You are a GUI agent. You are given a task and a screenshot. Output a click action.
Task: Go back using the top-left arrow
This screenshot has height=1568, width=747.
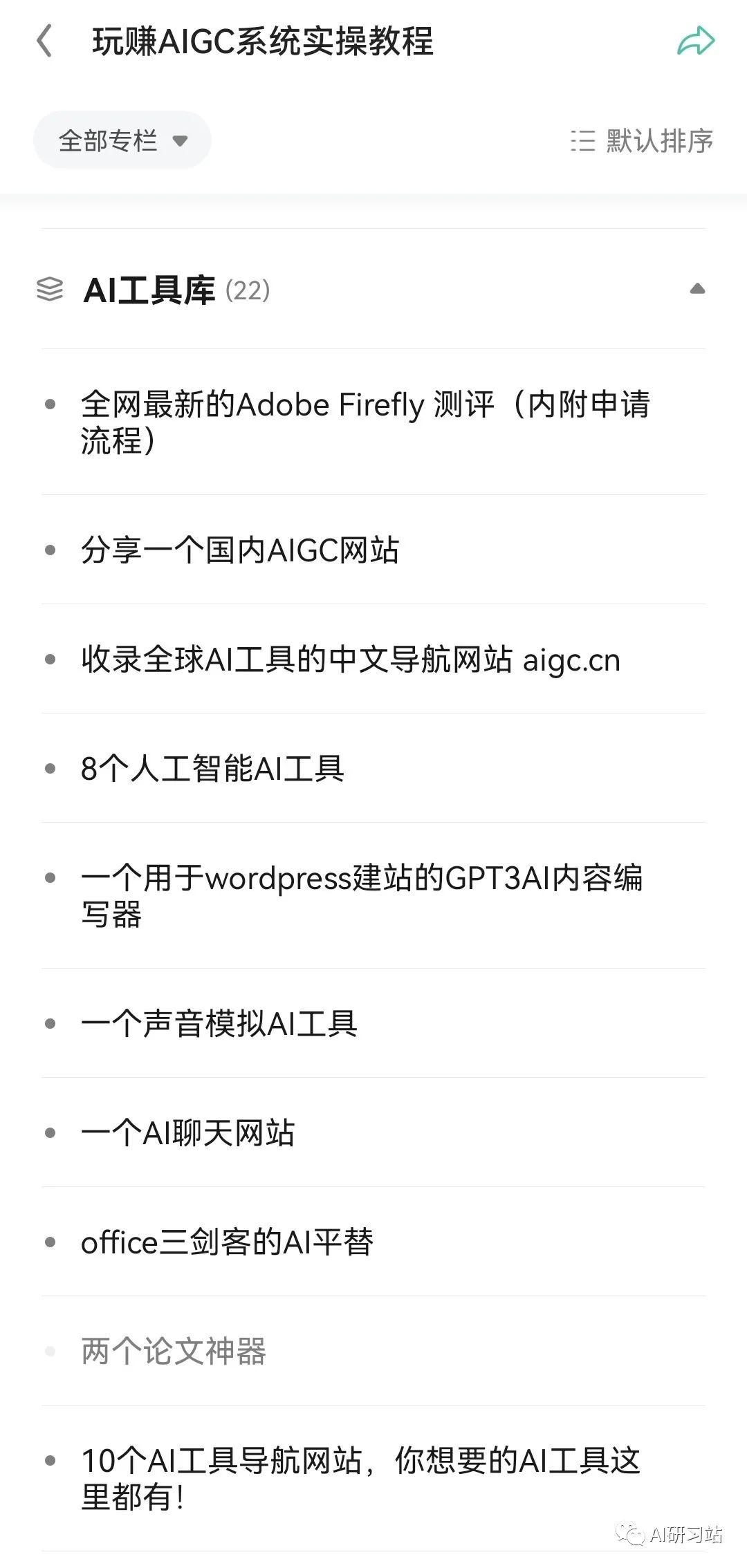pyautogui.click(x=44, y=41)
